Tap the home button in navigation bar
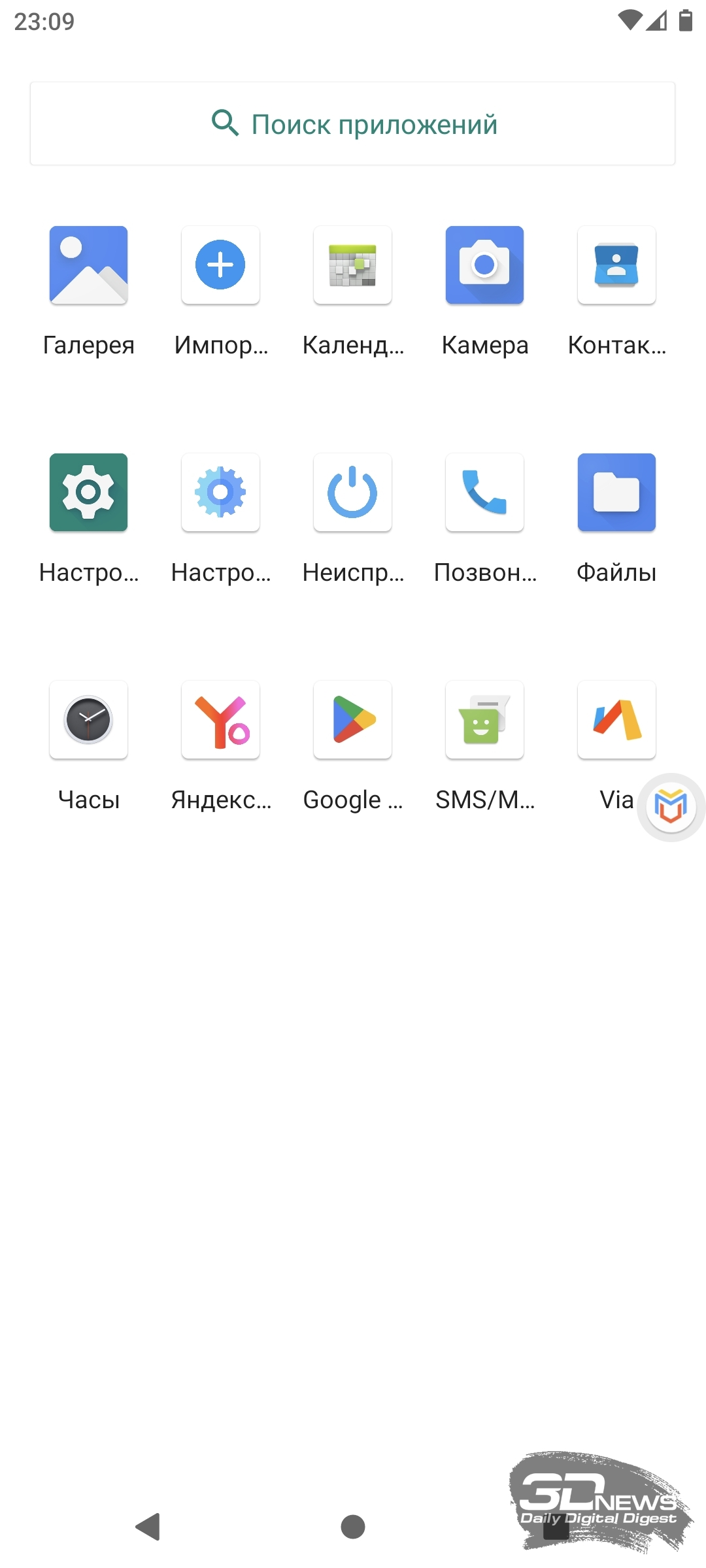The width and height of the screenshot is (706, 1568). coord(353,1527)
